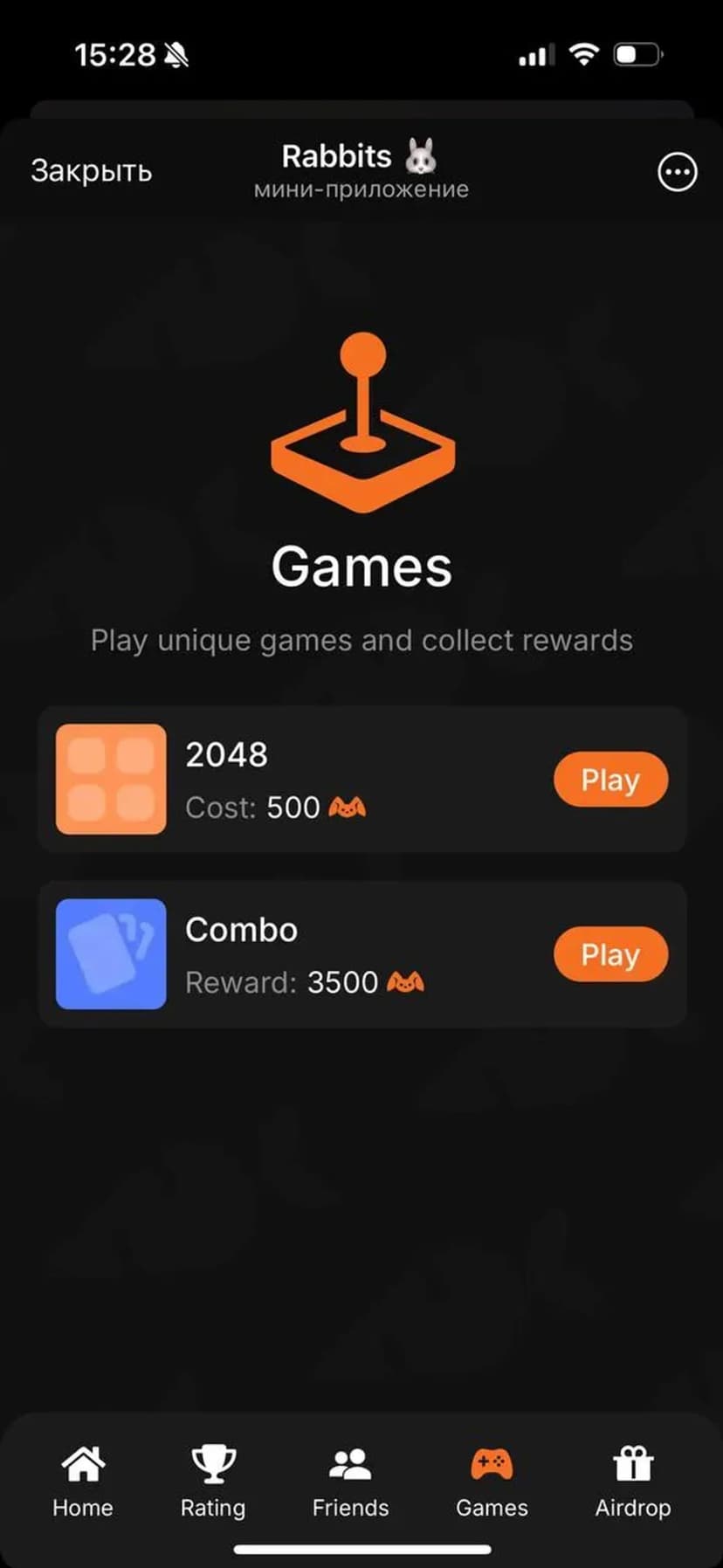723x1568 pixels.
Task: Play the Combo game
Action: click(610, 954)
